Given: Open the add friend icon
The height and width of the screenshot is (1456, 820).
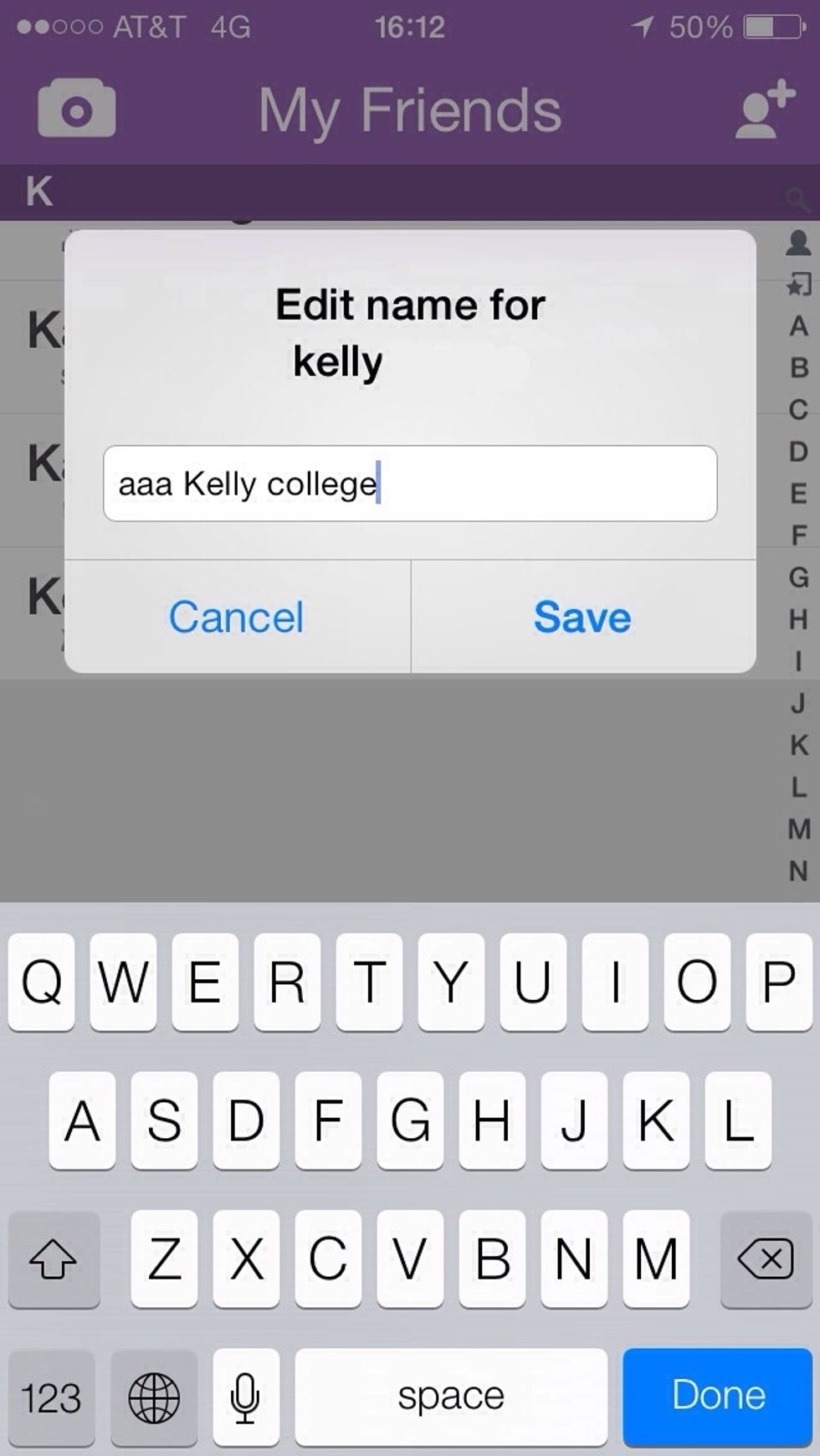Looking at the screenshot, I should pos(765,109).
